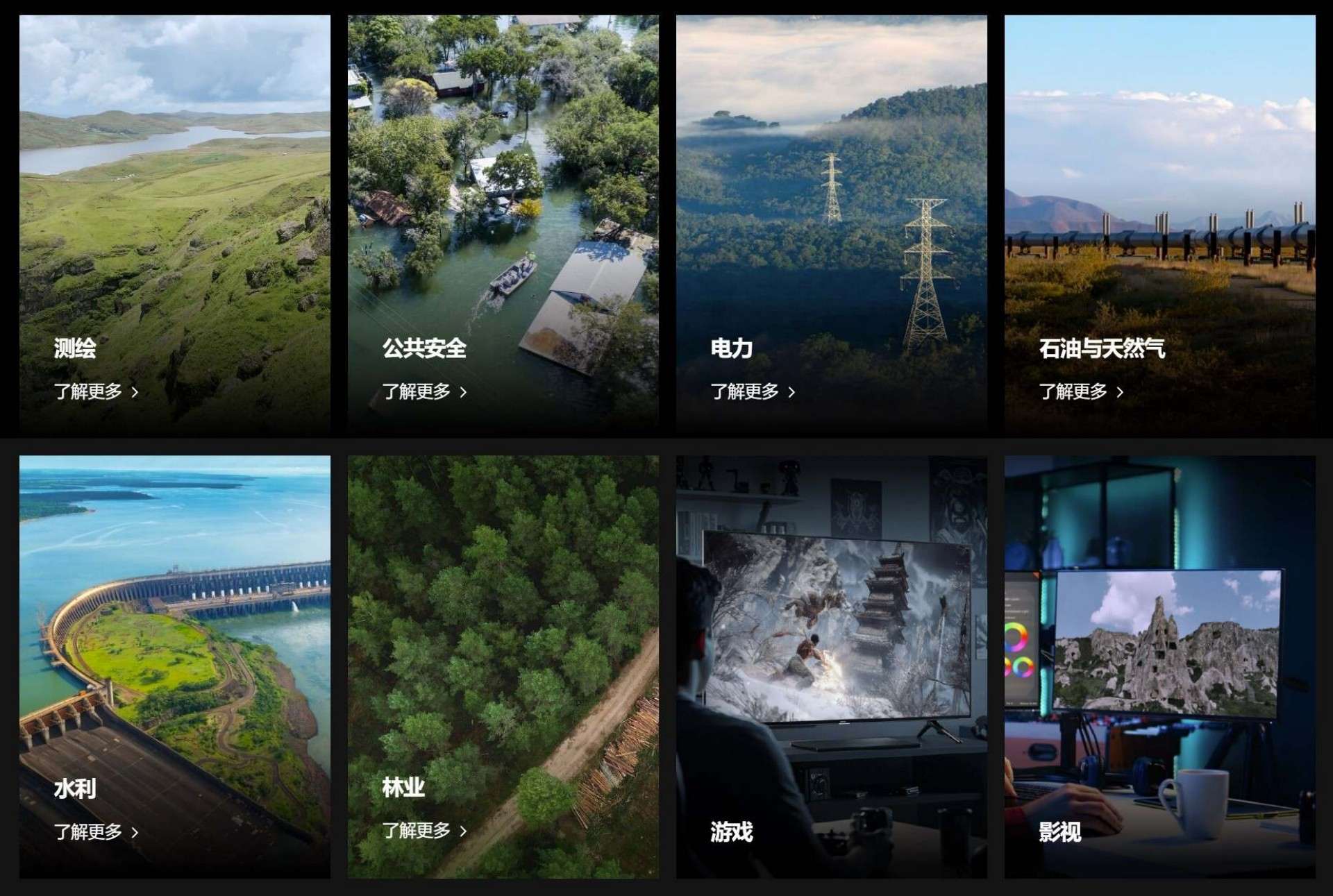
Task: Tap 了解更多 for 电力
Action: pyautogui.click(x=752, y=391)
